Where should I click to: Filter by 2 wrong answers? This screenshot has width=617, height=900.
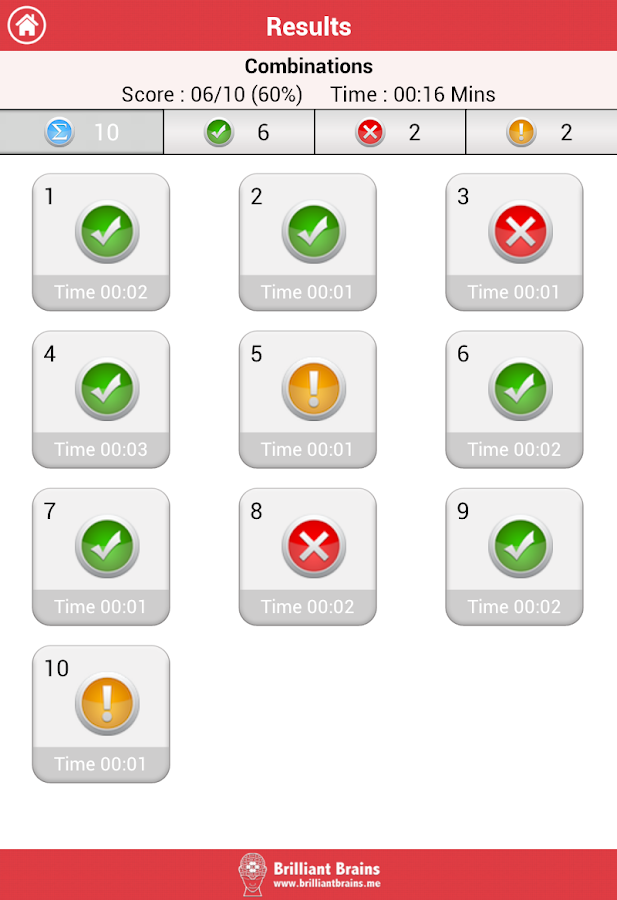click(x=390, y=132)
